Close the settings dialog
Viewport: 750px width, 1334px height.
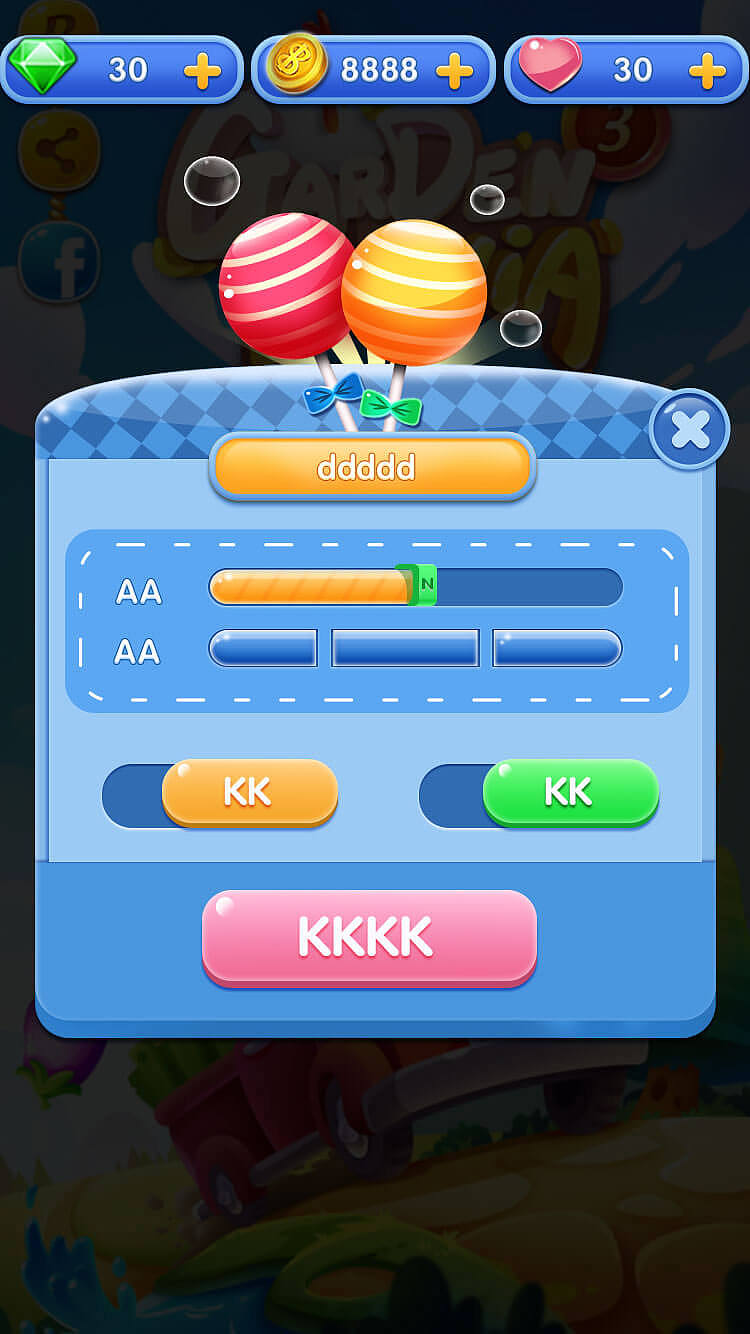point(689,429)
